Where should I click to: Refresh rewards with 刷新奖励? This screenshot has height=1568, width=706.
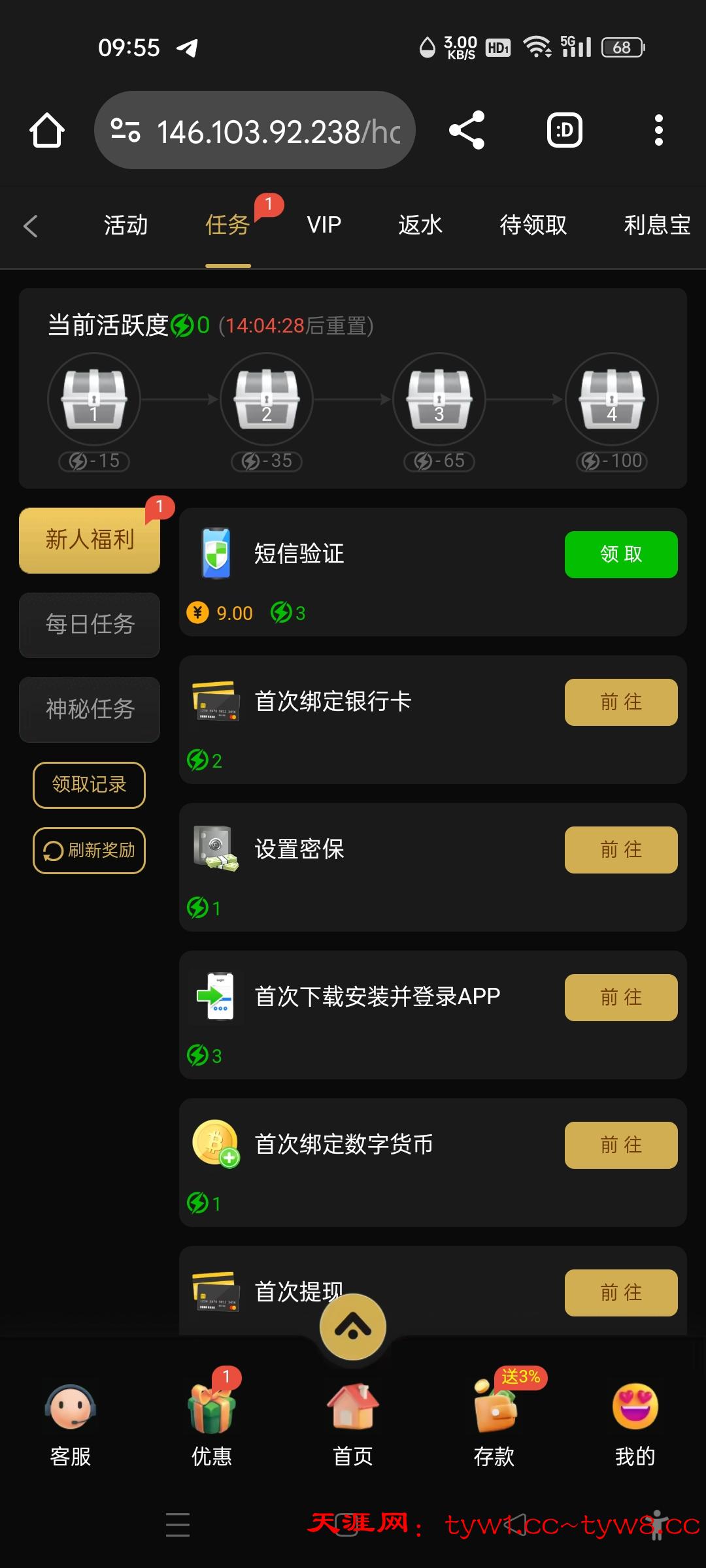tap(89, 850)
